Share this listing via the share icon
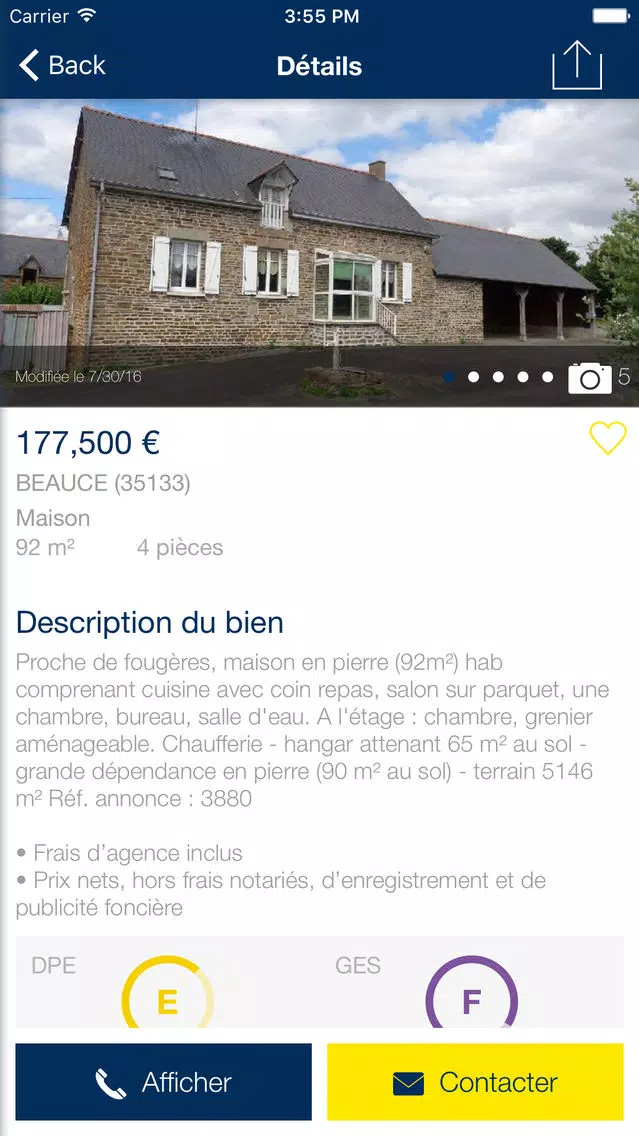This screenshot has height=1136, width=639. 577,65
